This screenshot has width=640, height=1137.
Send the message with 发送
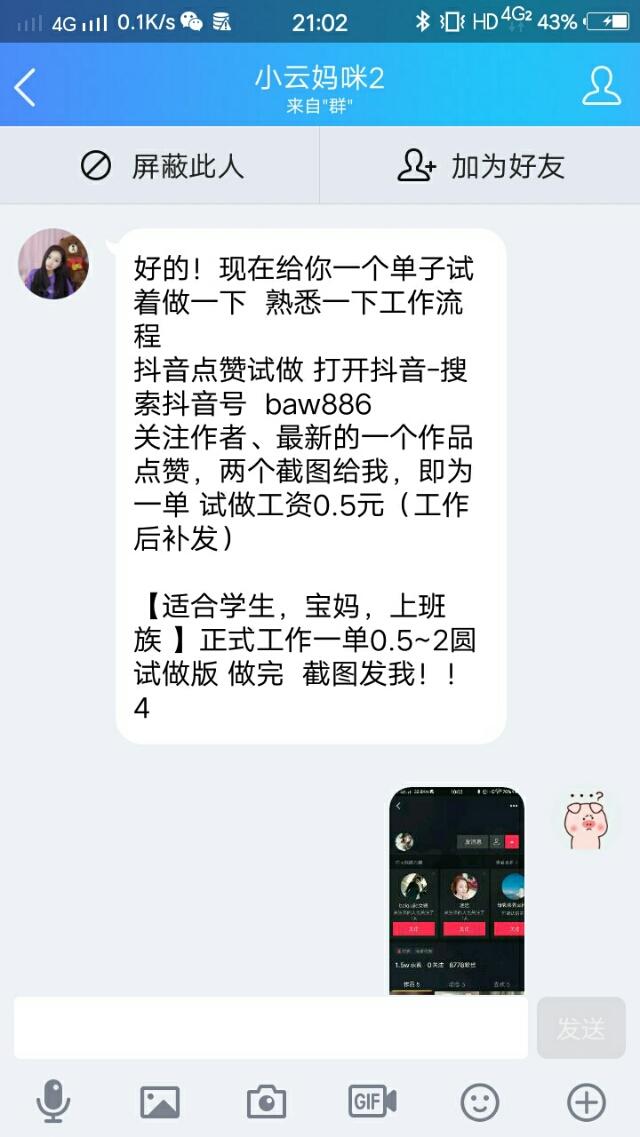(x=581, y=1027)
